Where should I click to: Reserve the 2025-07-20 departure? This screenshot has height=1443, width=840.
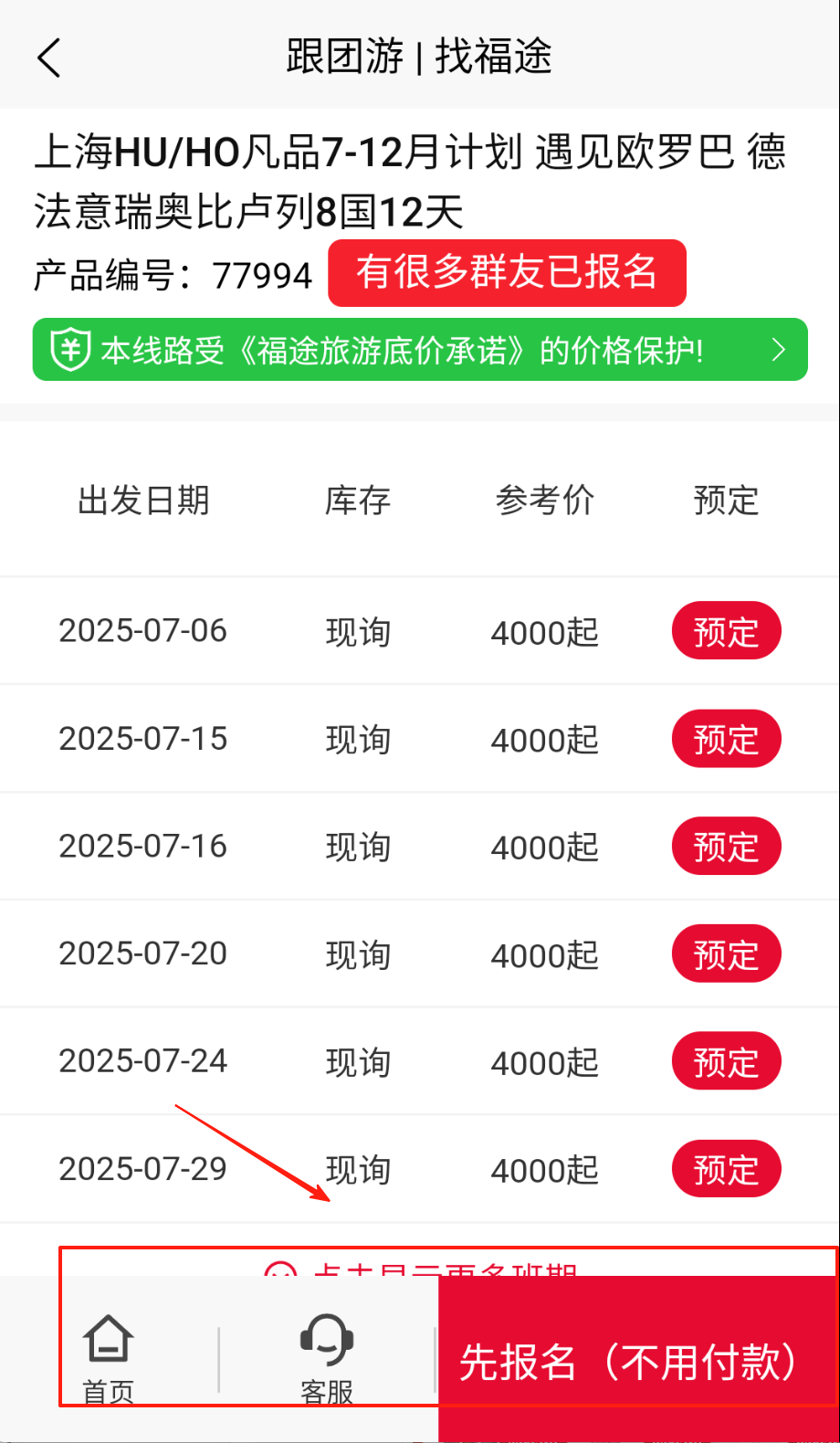726,954
